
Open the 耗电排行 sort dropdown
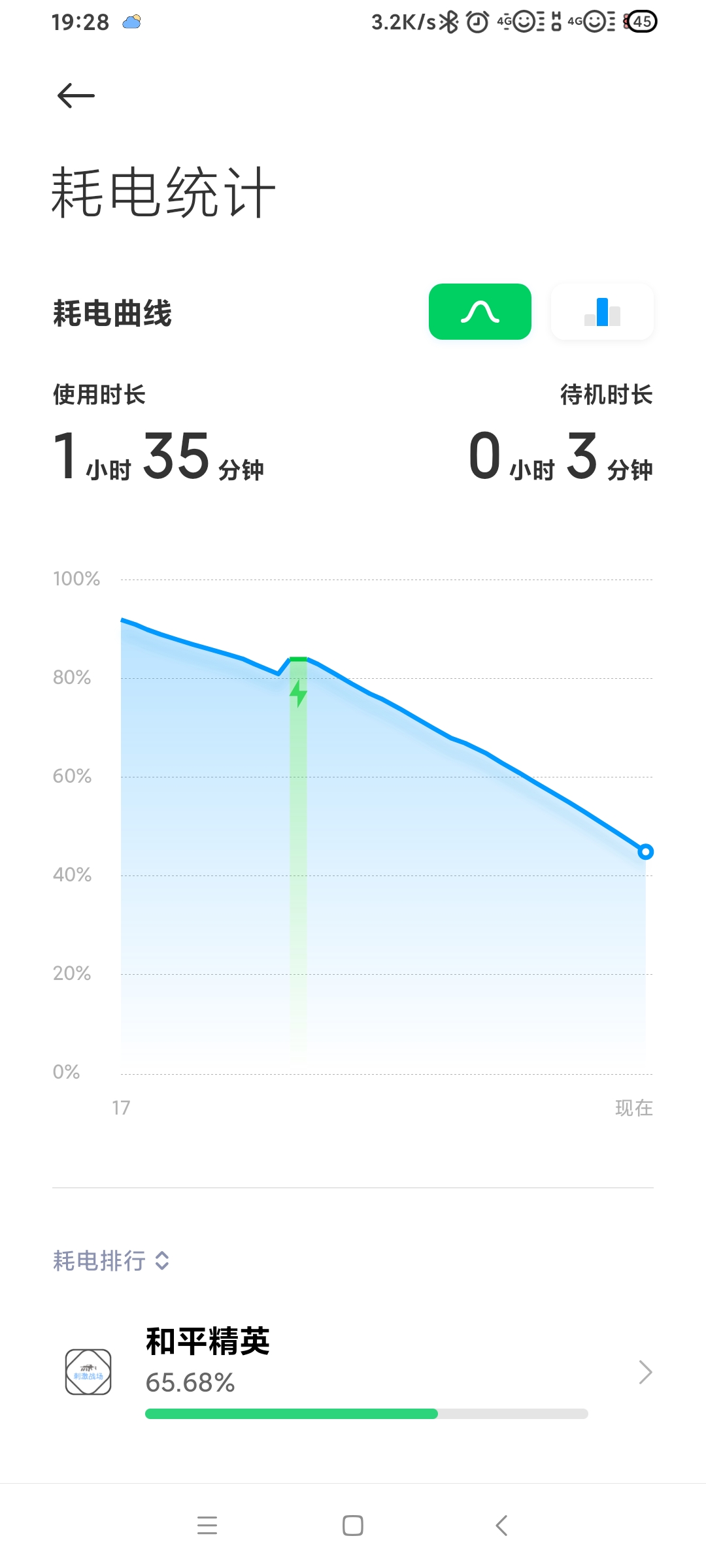pyautogui.click(x=112, y=1260)
